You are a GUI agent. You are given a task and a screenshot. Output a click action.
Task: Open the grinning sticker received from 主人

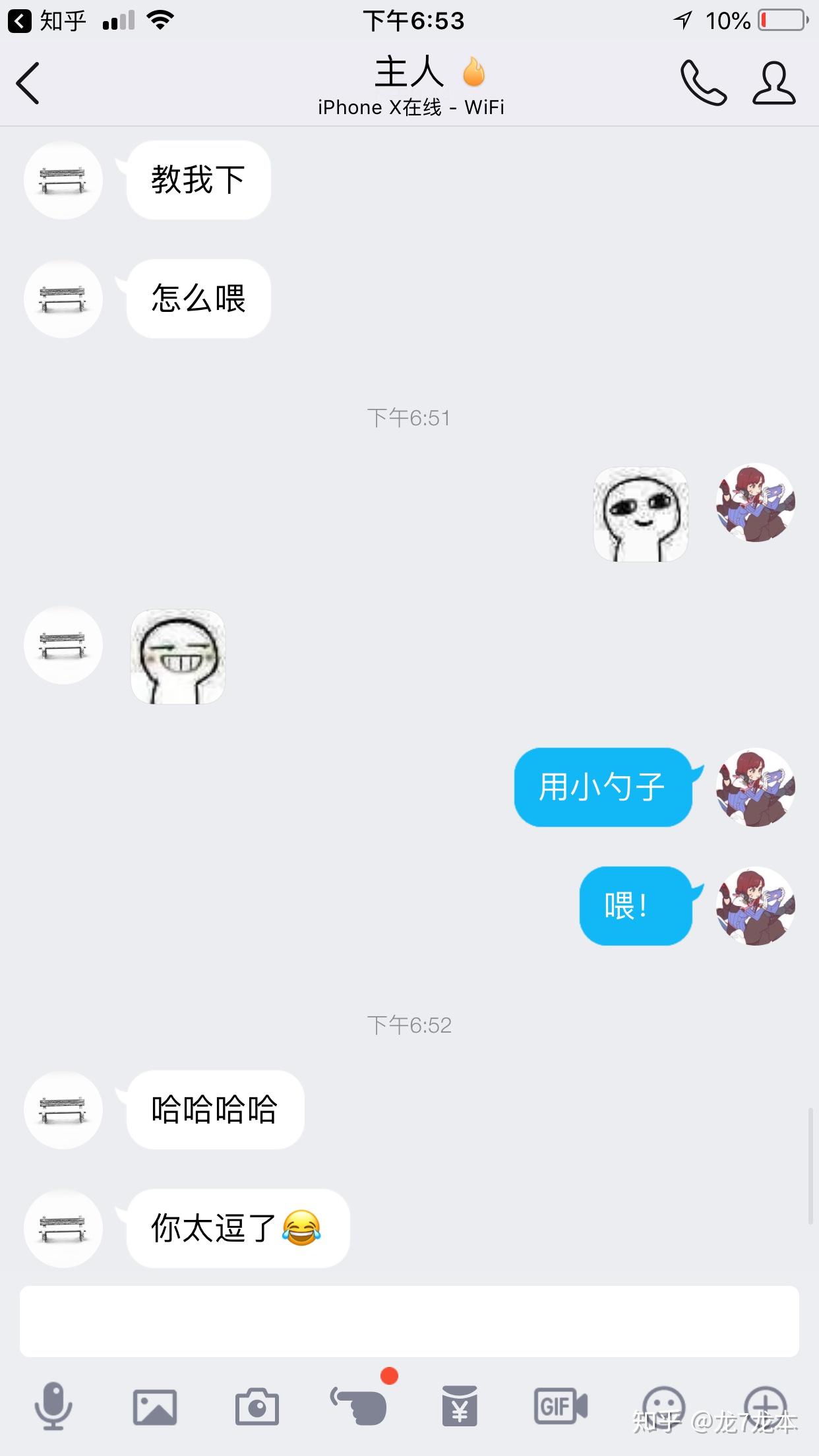178,657
